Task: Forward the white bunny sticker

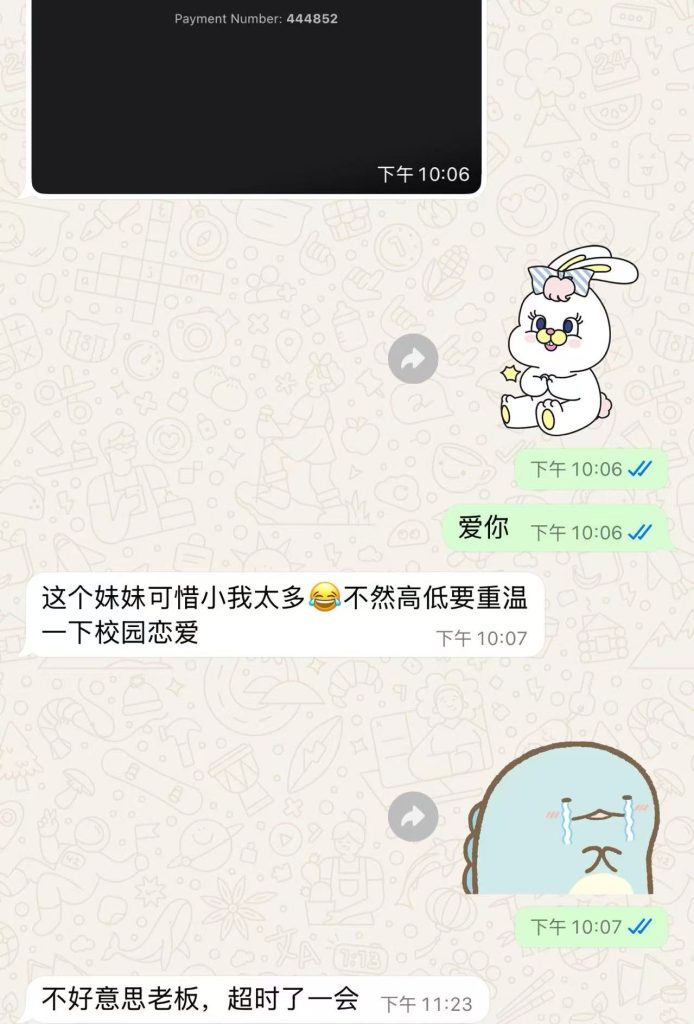Action: 413,359
